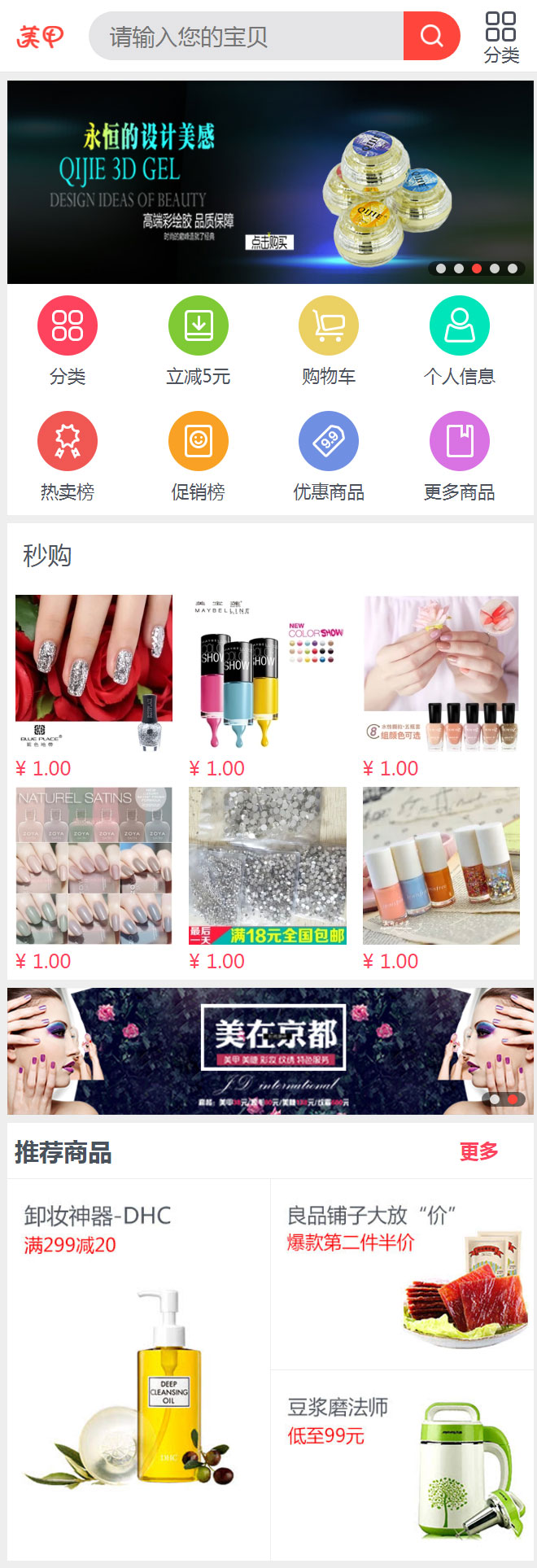View the 促销榜 ranking
Screen dimensions: 537x1568
click(x=198, y=441)
